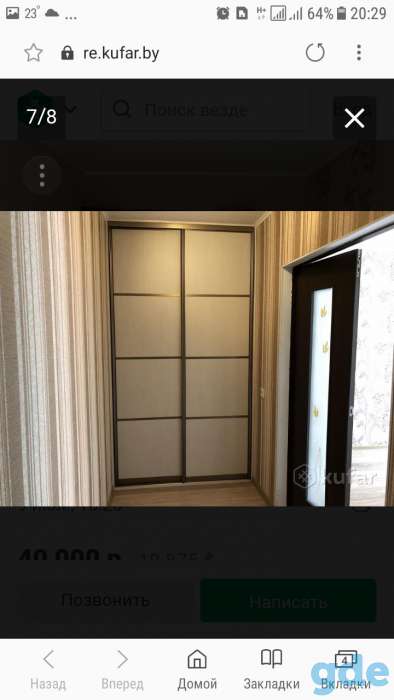Open the browser overflow menu
The image size is (394, 700).
[359, 53]
